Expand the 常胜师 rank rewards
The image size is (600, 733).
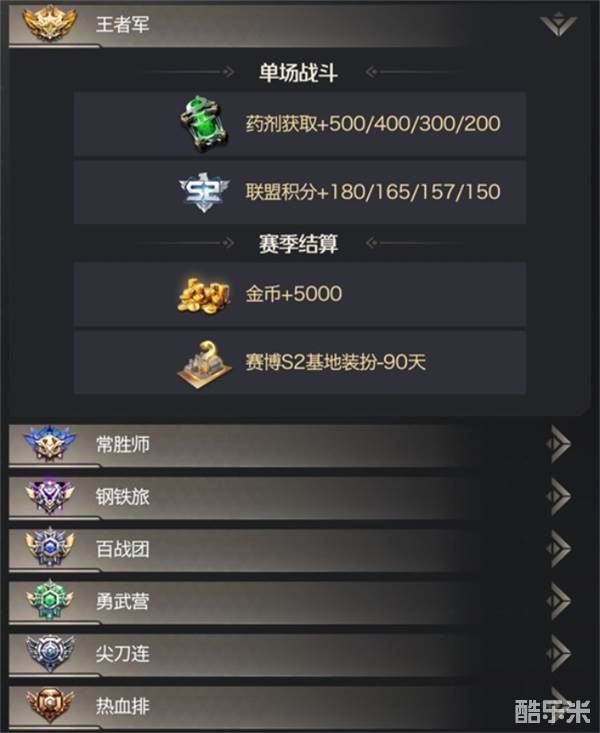pos(558,444)
